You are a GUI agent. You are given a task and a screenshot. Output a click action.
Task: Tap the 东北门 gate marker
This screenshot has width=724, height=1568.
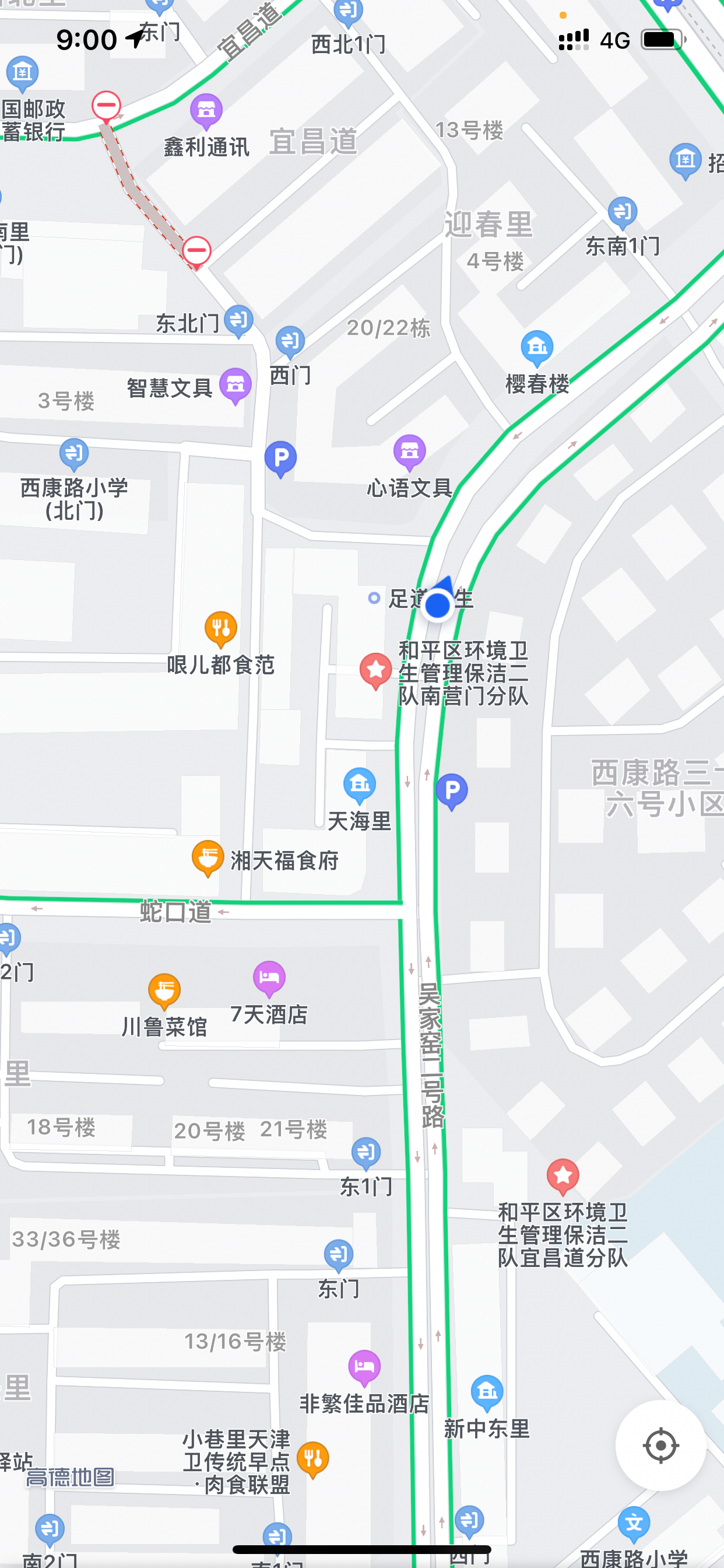tap(239, 321)
